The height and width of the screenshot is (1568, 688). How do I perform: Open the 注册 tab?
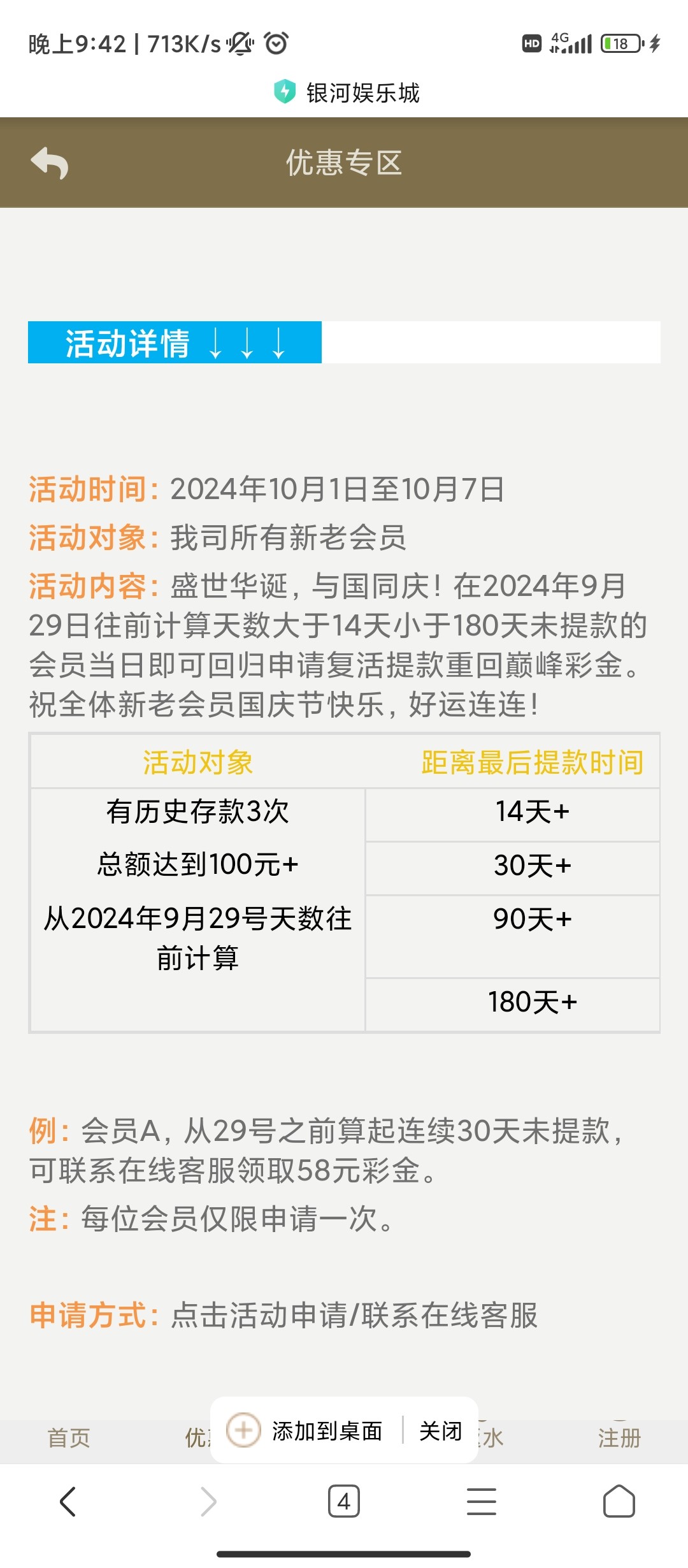pos(619,1438)
